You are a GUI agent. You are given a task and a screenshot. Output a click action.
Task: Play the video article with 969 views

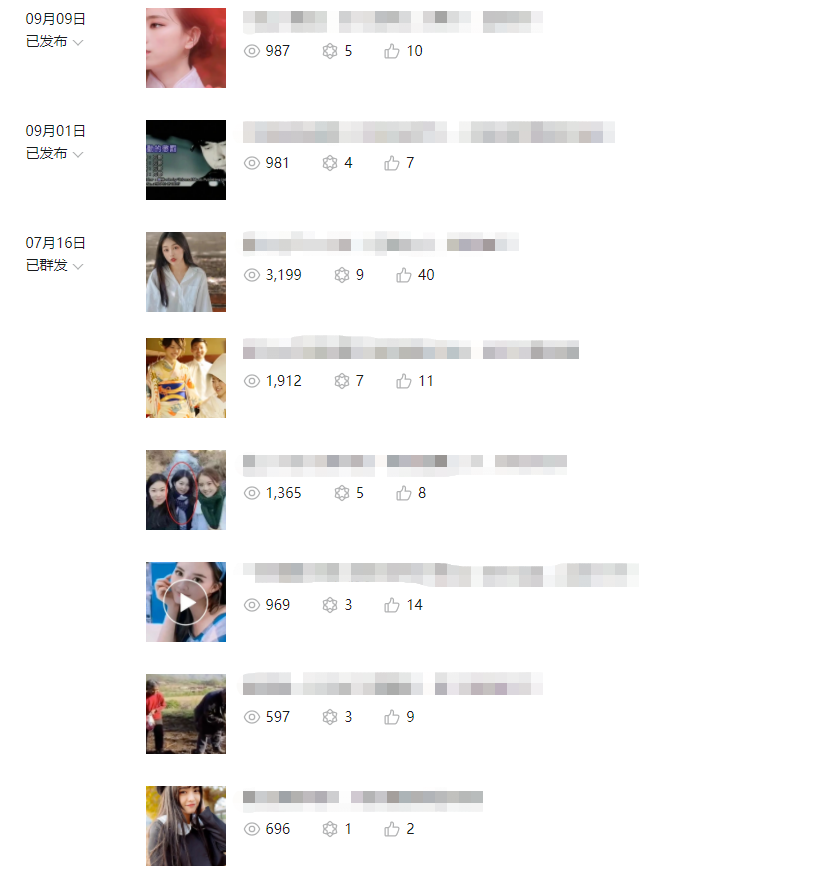(186, 602)
